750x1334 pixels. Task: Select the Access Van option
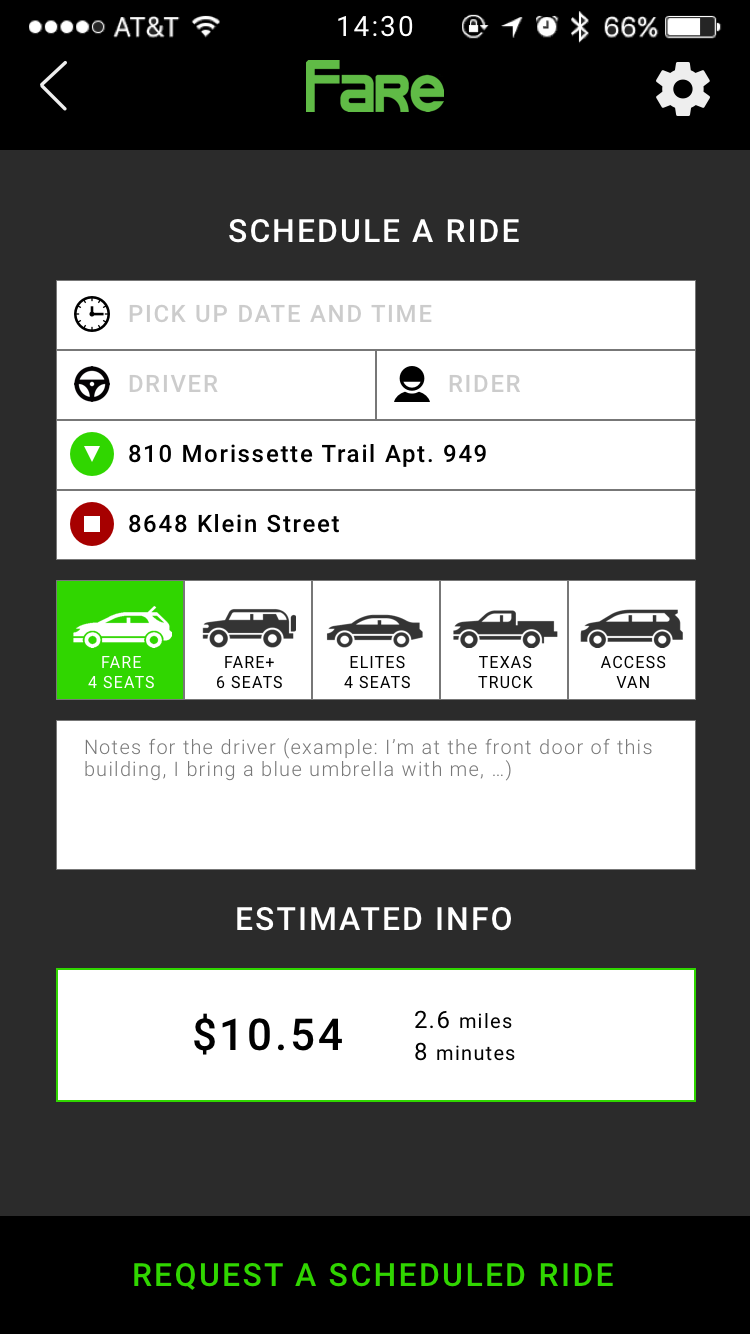point(632,640)
